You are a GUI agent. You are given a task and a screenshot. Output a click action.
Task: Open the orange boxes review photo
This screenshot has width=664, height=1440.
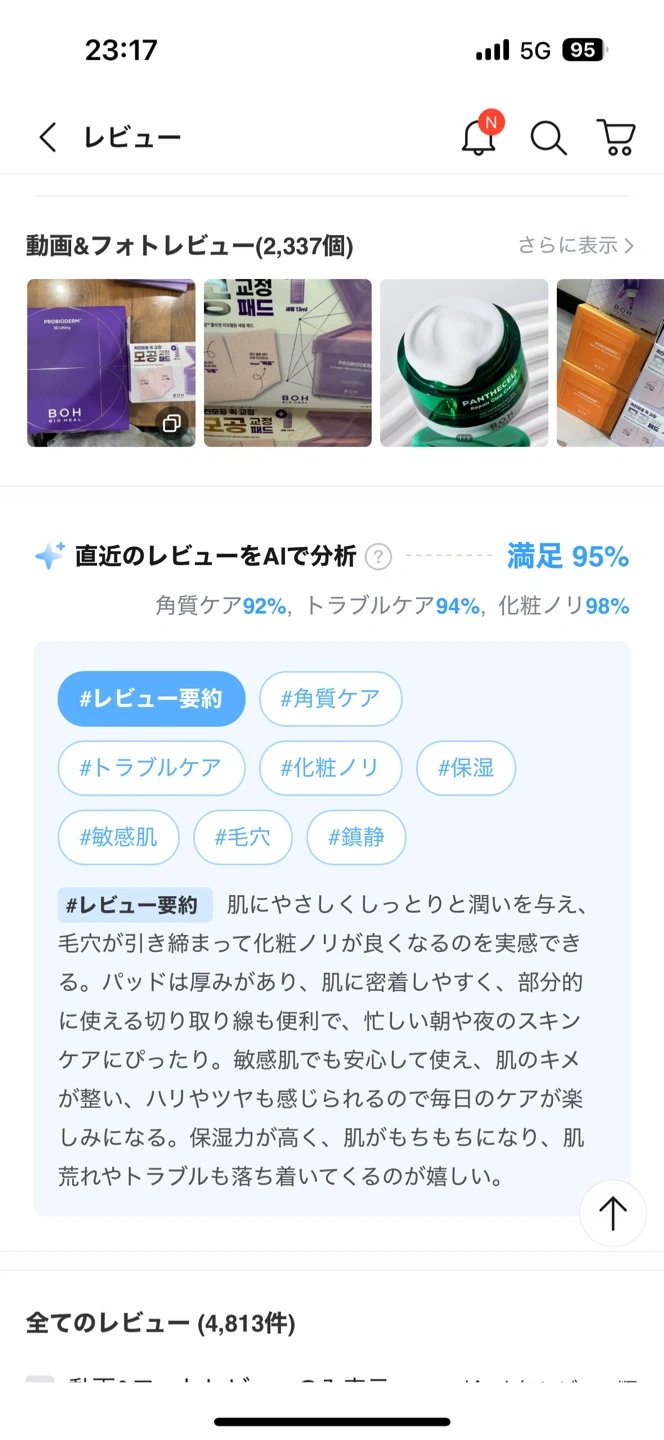[x=610, y=362]
